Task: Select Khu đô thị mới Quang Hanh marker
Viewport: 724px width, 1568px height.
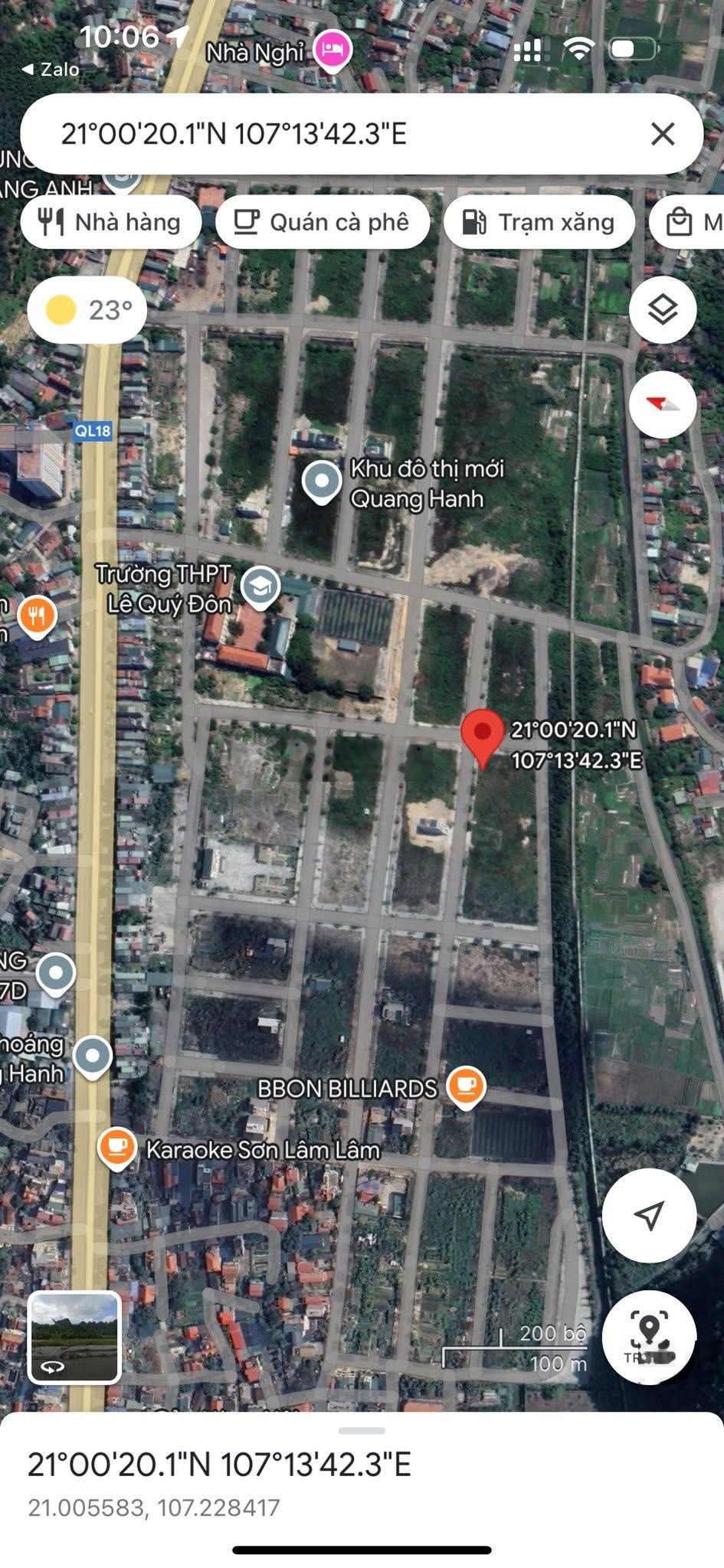Action: (322, 482)
